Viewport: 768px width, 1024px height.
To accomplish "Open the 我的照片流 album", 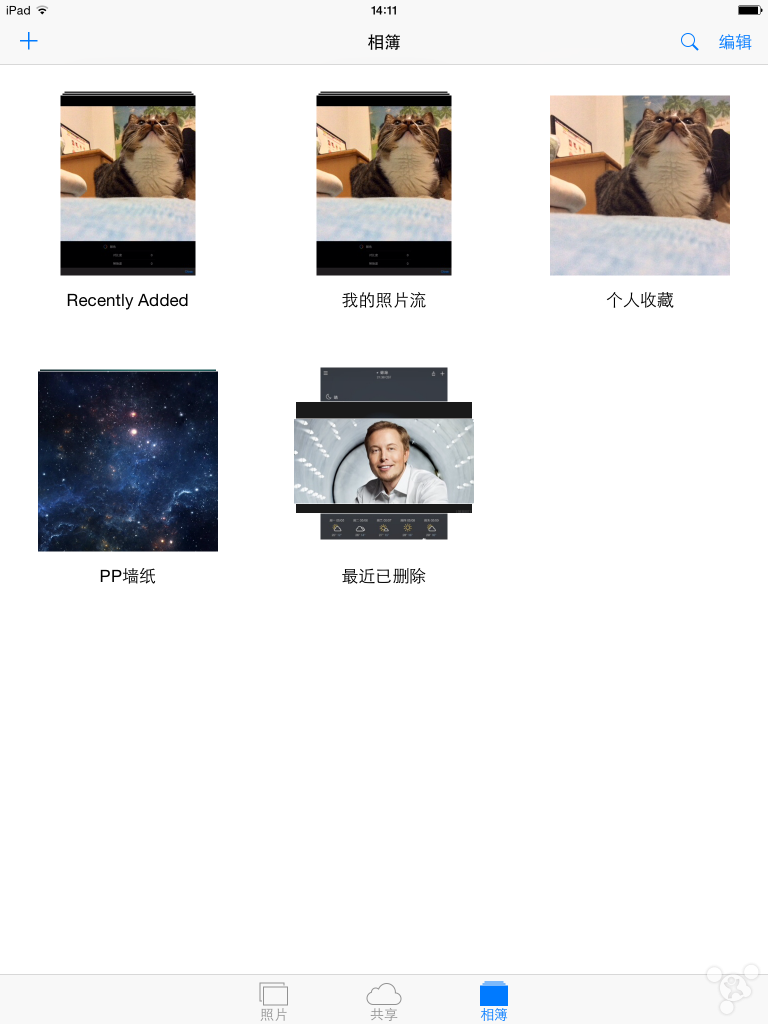I will [384, 185].
